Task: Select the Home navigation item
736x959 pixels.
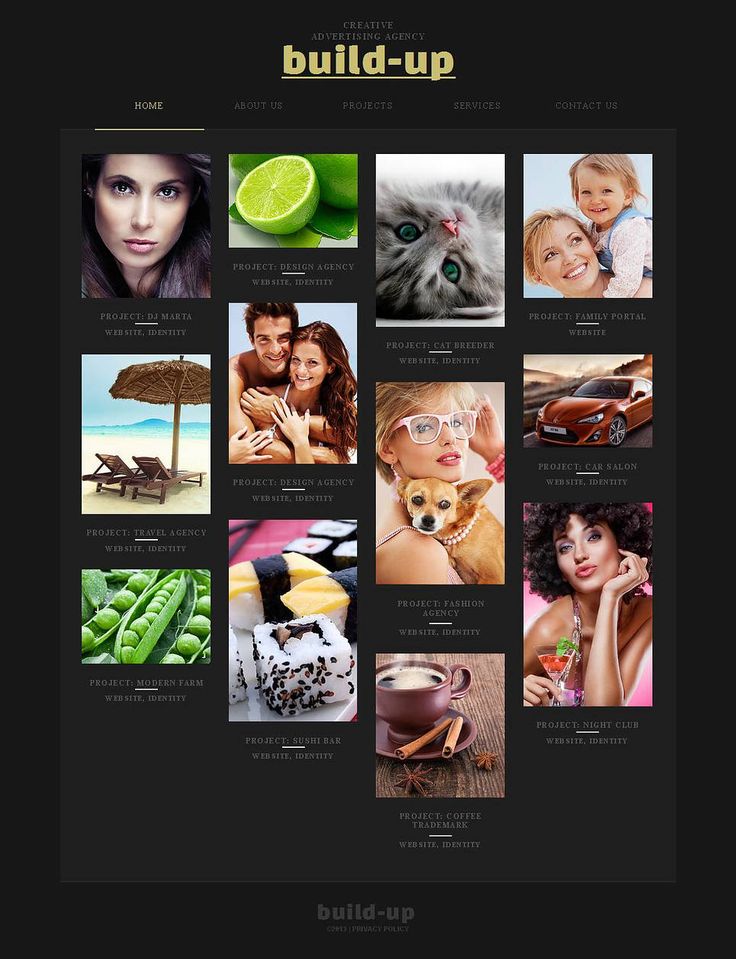Action: click(x=149, y=106)
